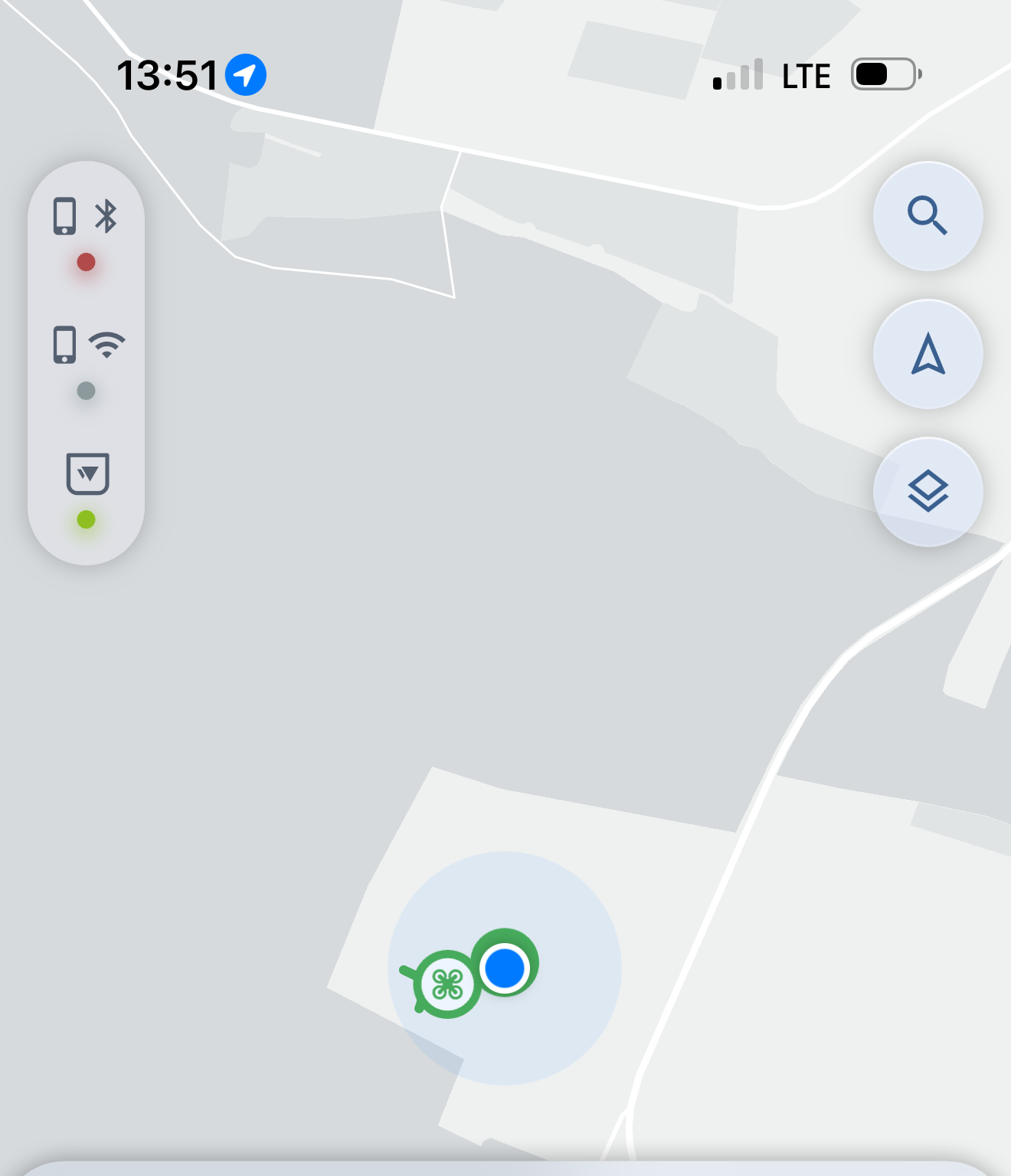Open the map search
Screen dimensions: 1011x1176
928,216
